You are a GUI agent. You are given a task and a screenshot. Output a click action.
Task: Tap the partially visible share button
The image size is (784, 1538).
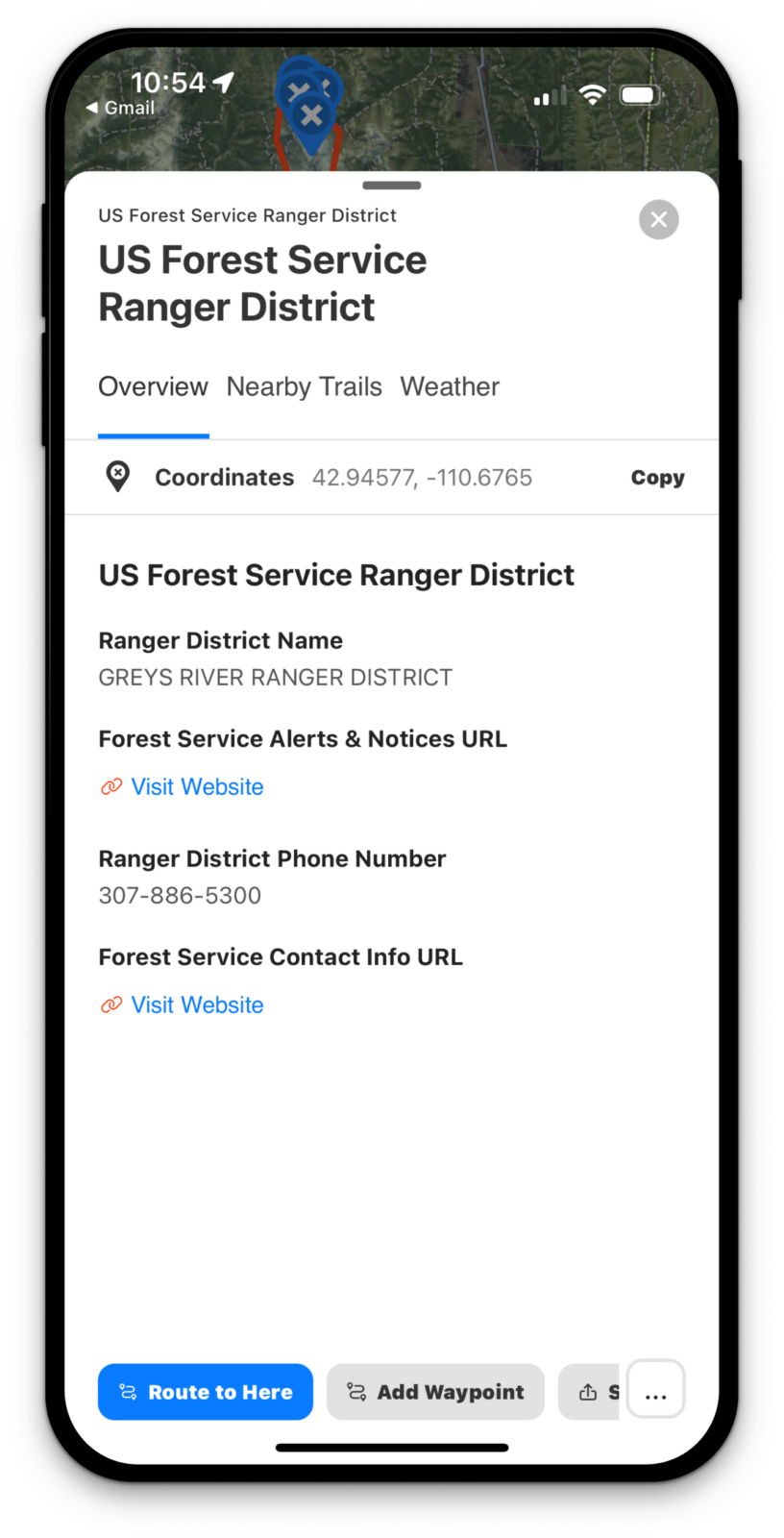[590, 1392]
